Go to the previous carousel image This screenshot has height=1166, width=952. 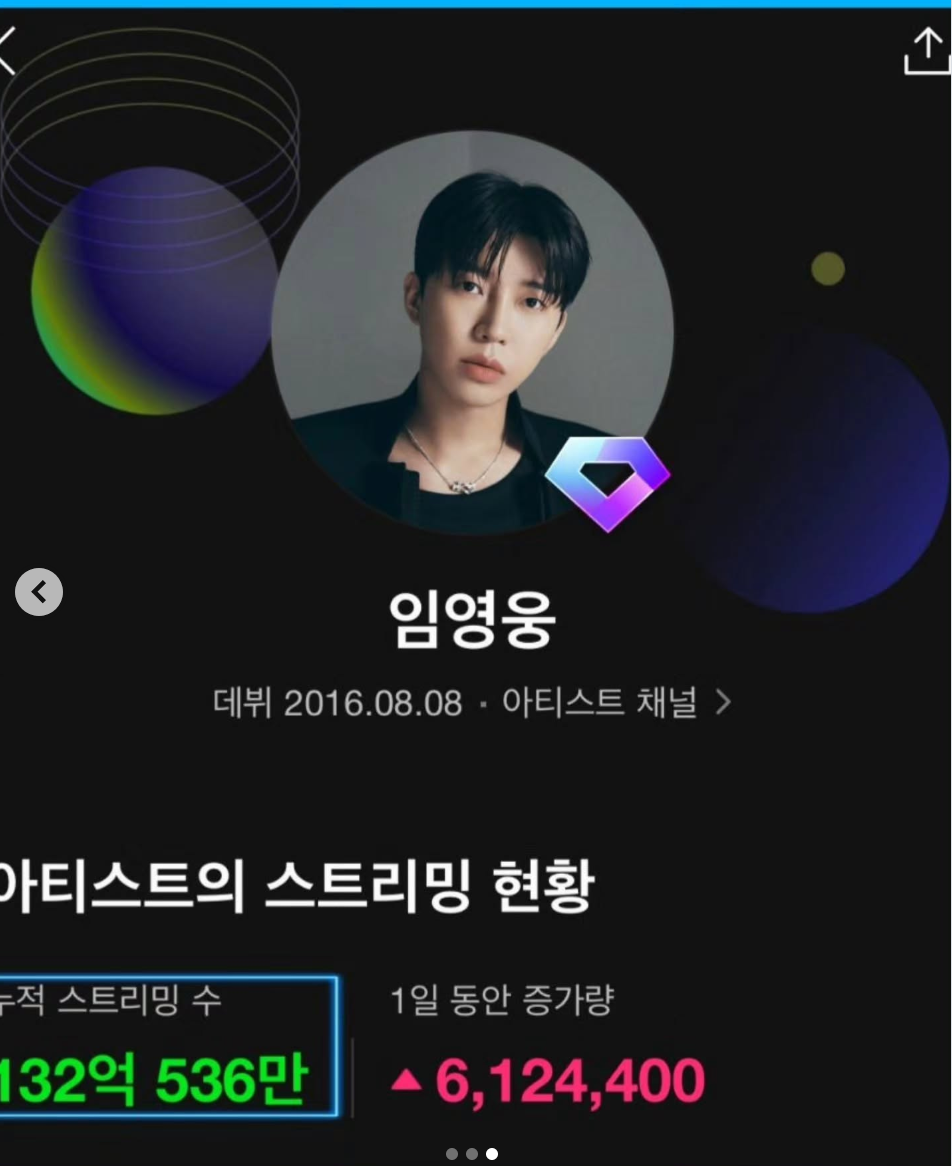39,593
